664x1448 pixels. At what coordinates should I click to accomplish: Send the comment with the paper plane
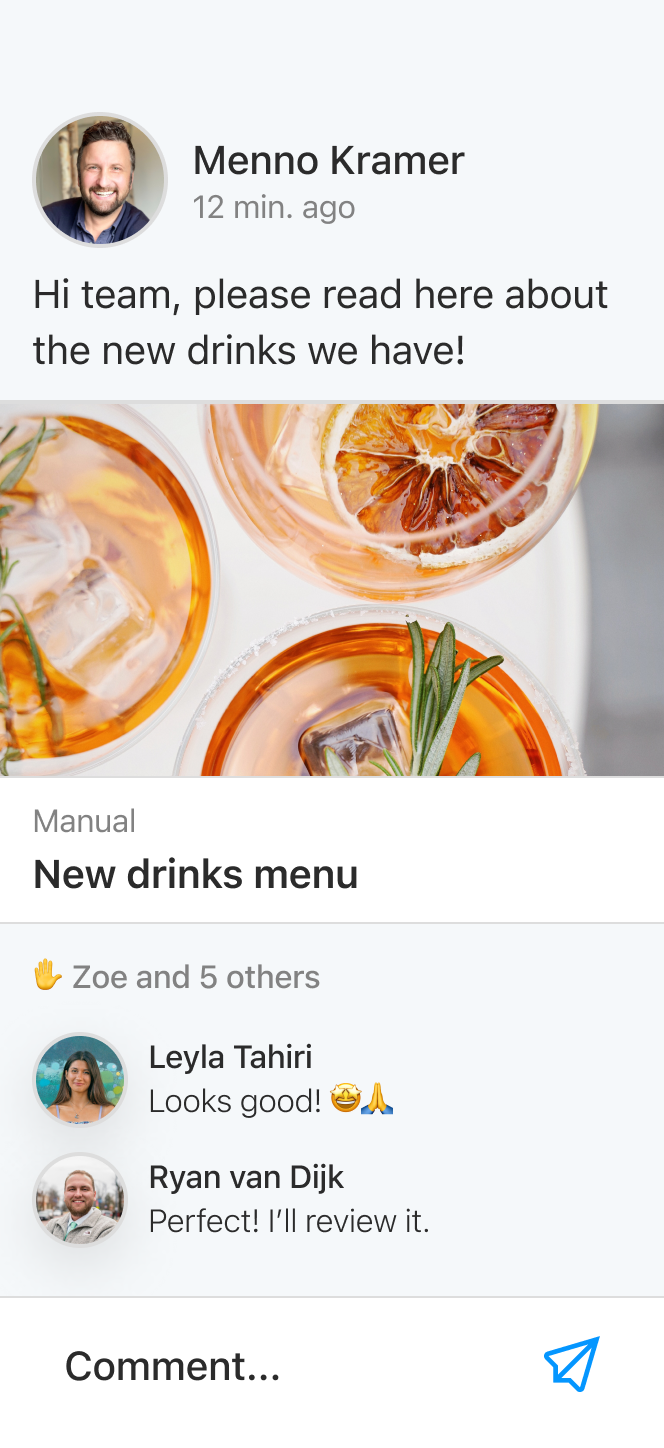(x=571, y=1364)
